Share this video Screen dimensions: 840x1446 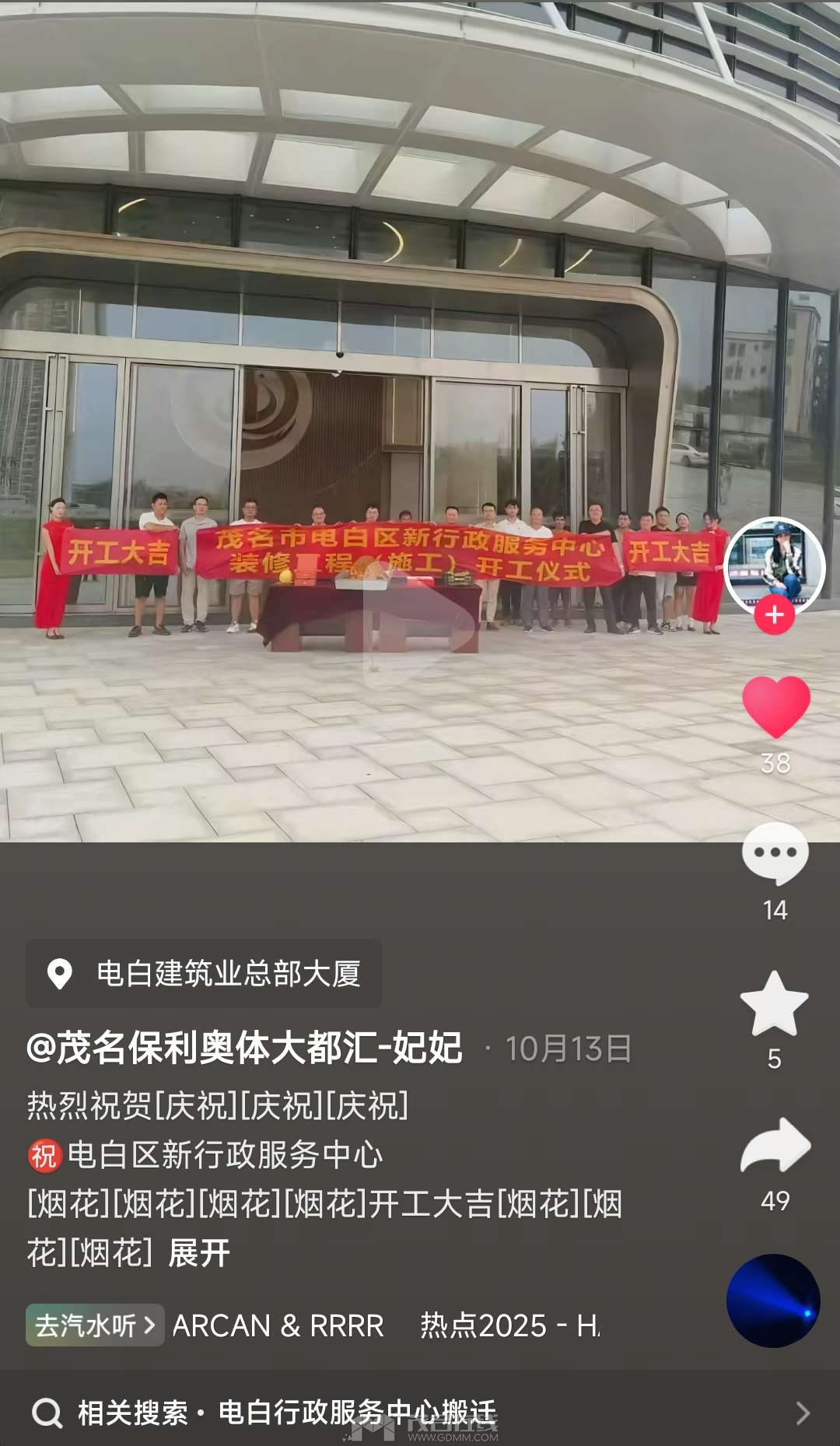tap(775, 1146)
